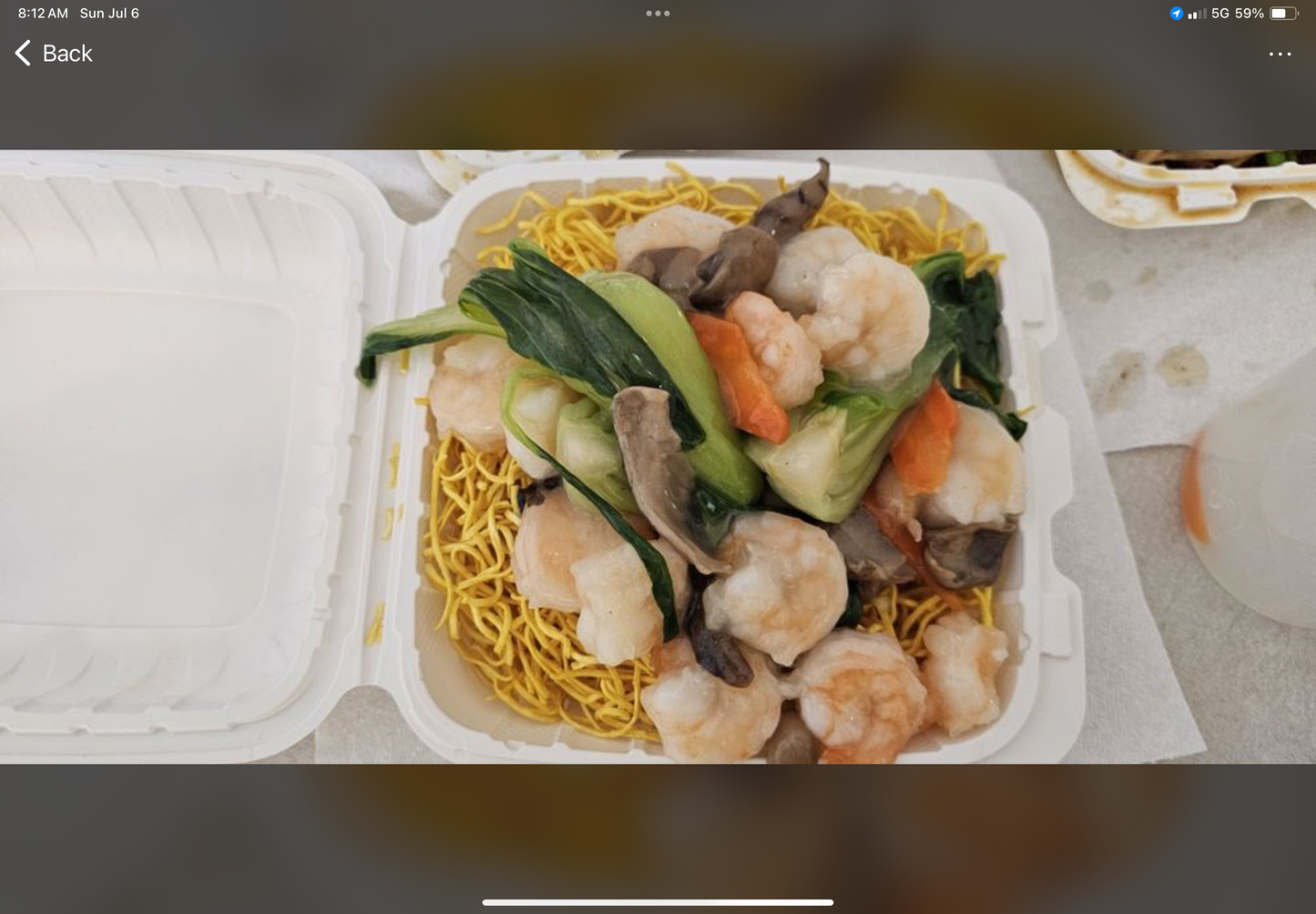Open the more options menu

tap(1280, 55)
